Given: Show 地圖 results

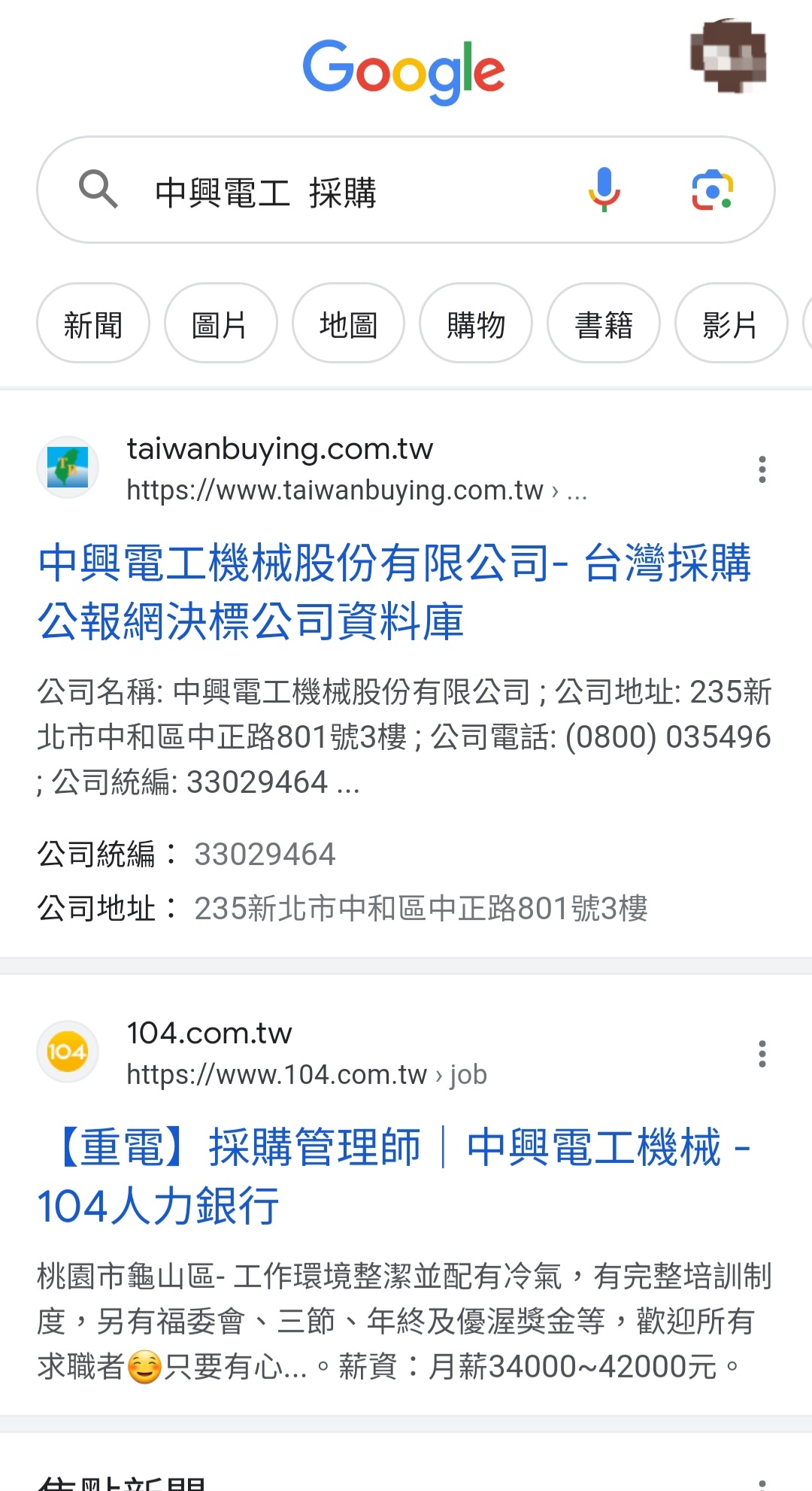Looking at the screenshot, I should pyautogui.click(x=348, y=325).
